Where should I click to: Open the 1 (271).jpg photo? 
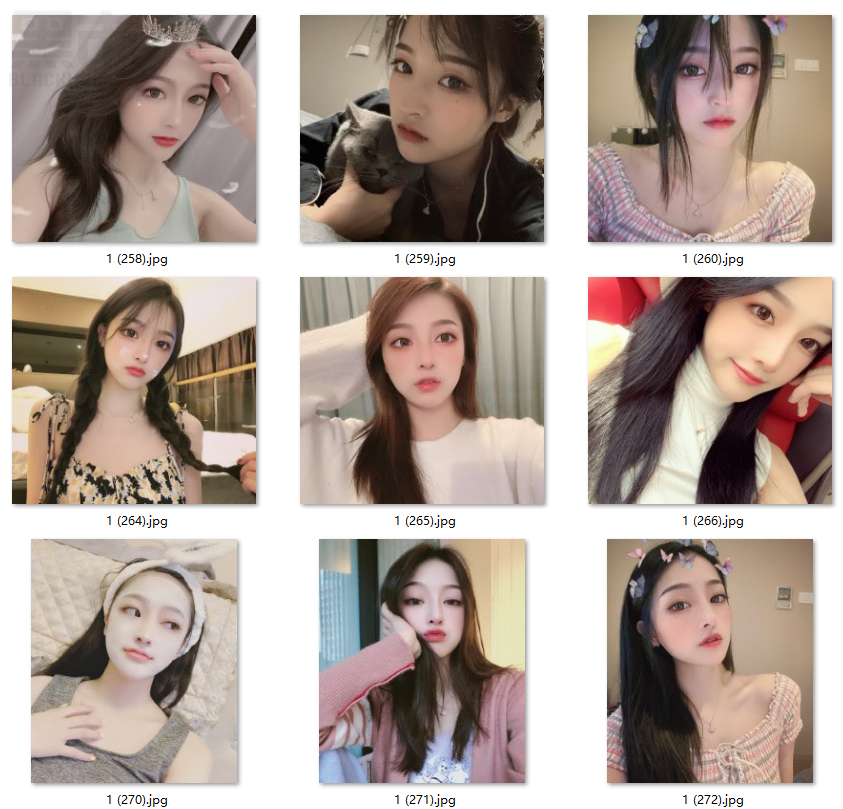[x=422, y=661]
